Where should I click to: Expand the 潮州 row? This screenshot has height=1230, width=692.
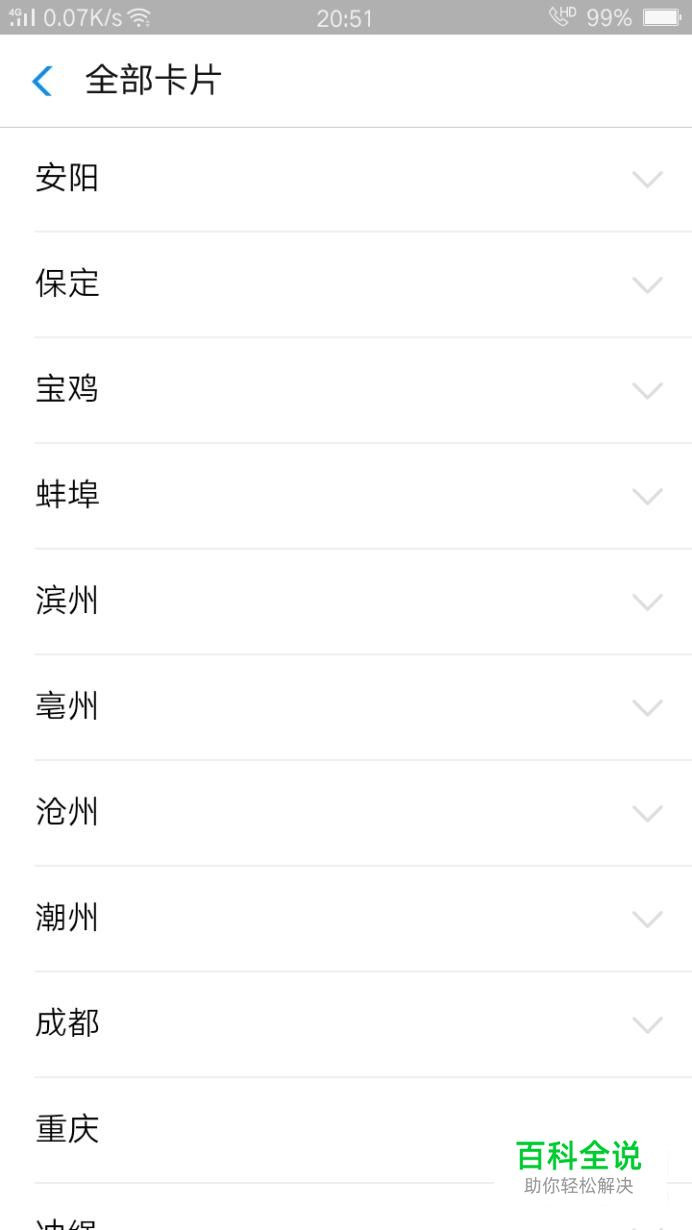point(346,919)
